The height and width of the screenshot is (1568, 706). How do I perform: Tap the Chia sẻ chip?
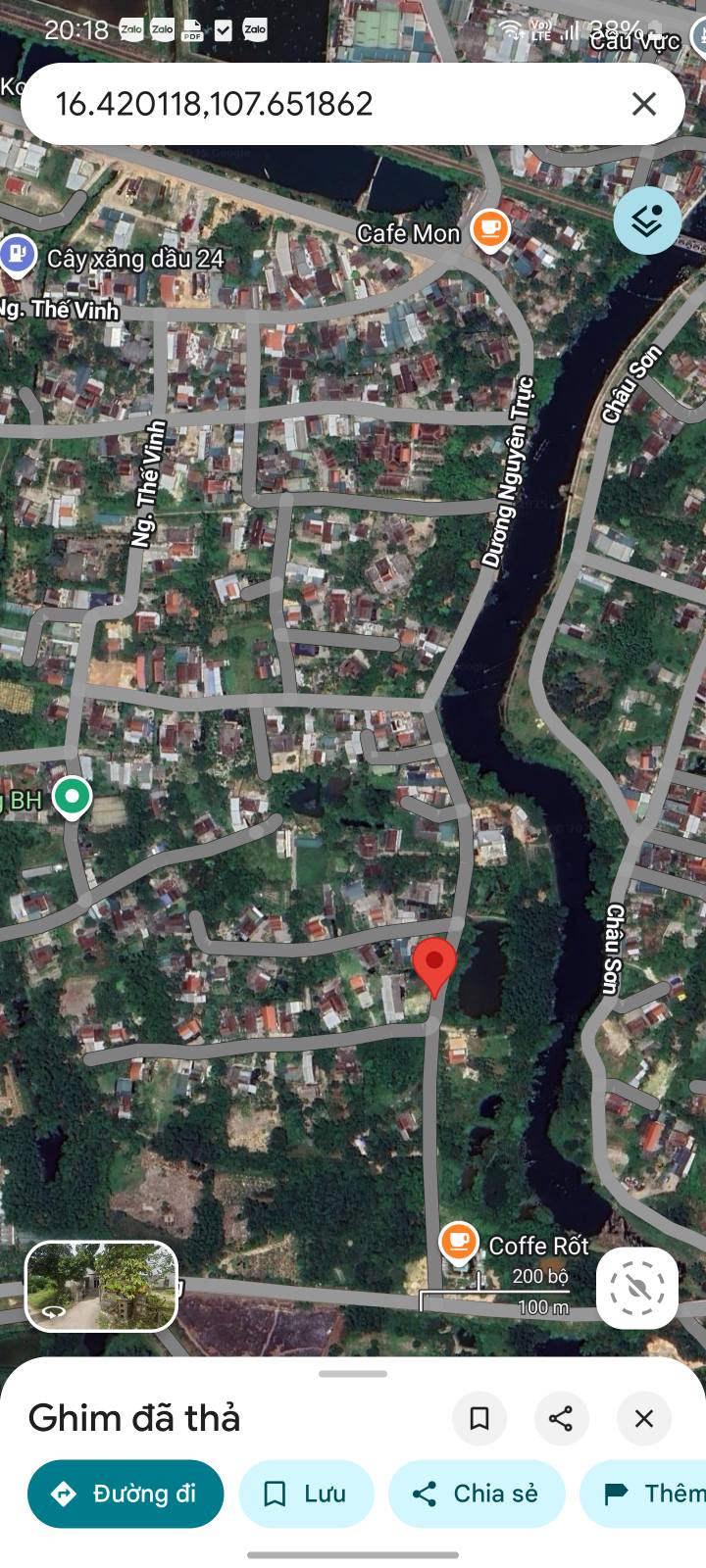pos(477,1494)
